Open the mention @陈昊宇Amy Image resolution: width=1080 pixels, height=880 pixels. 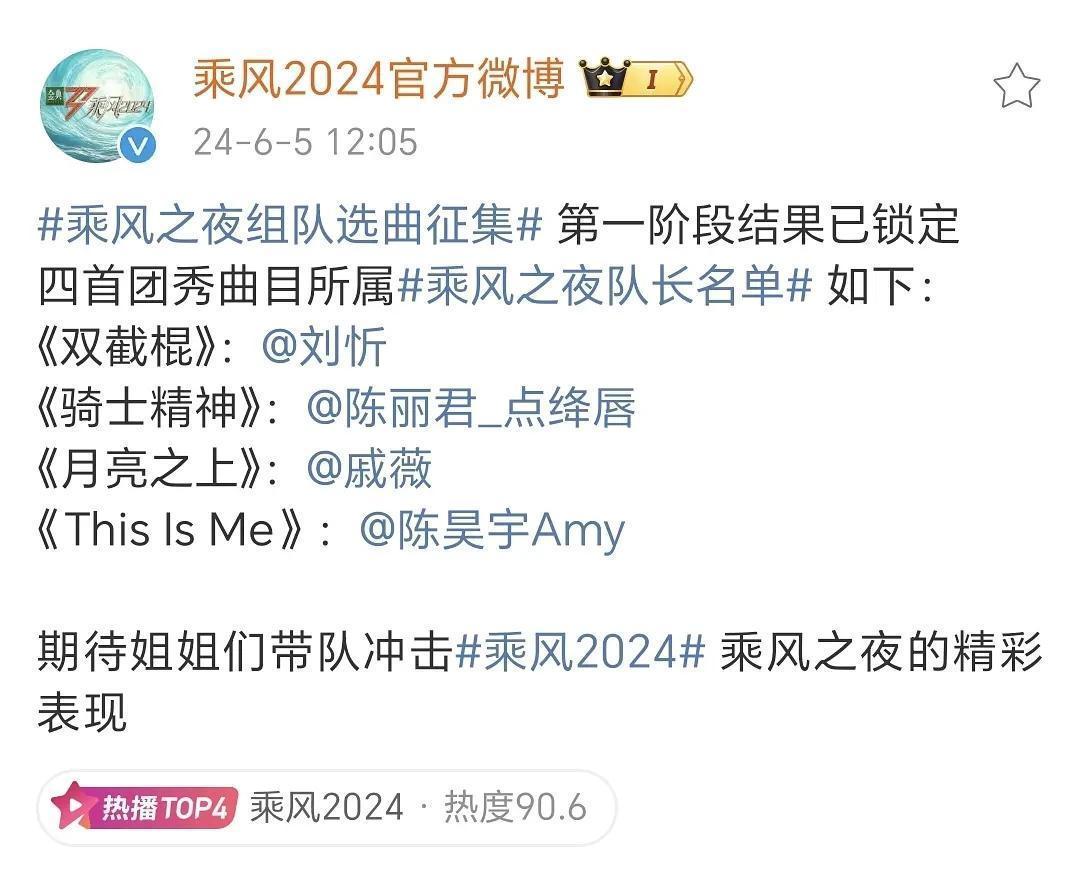[492, 531]
